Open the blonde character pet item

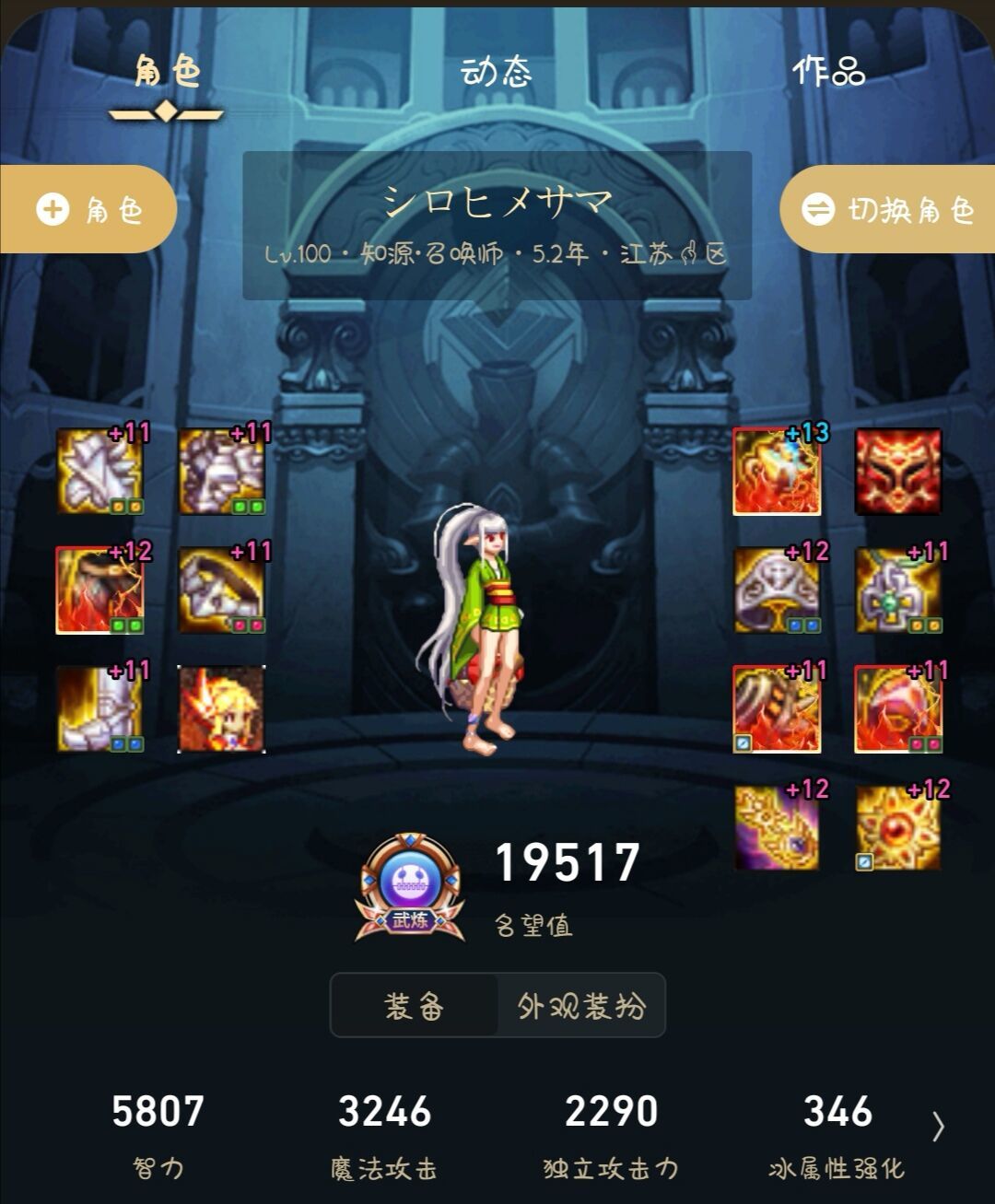coord(221,709)
